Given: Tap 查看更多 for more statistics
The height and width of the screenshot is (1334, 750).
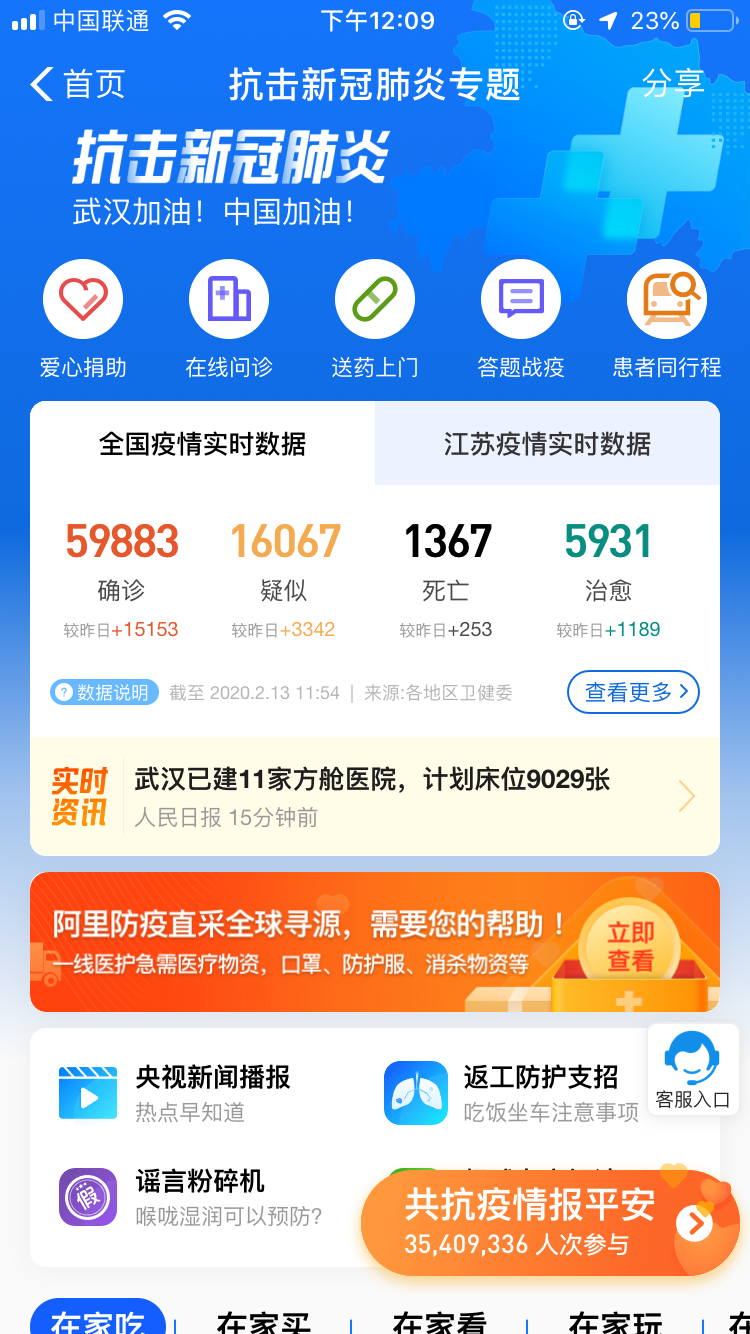Looking at the screenshot, I should point(633,692).
